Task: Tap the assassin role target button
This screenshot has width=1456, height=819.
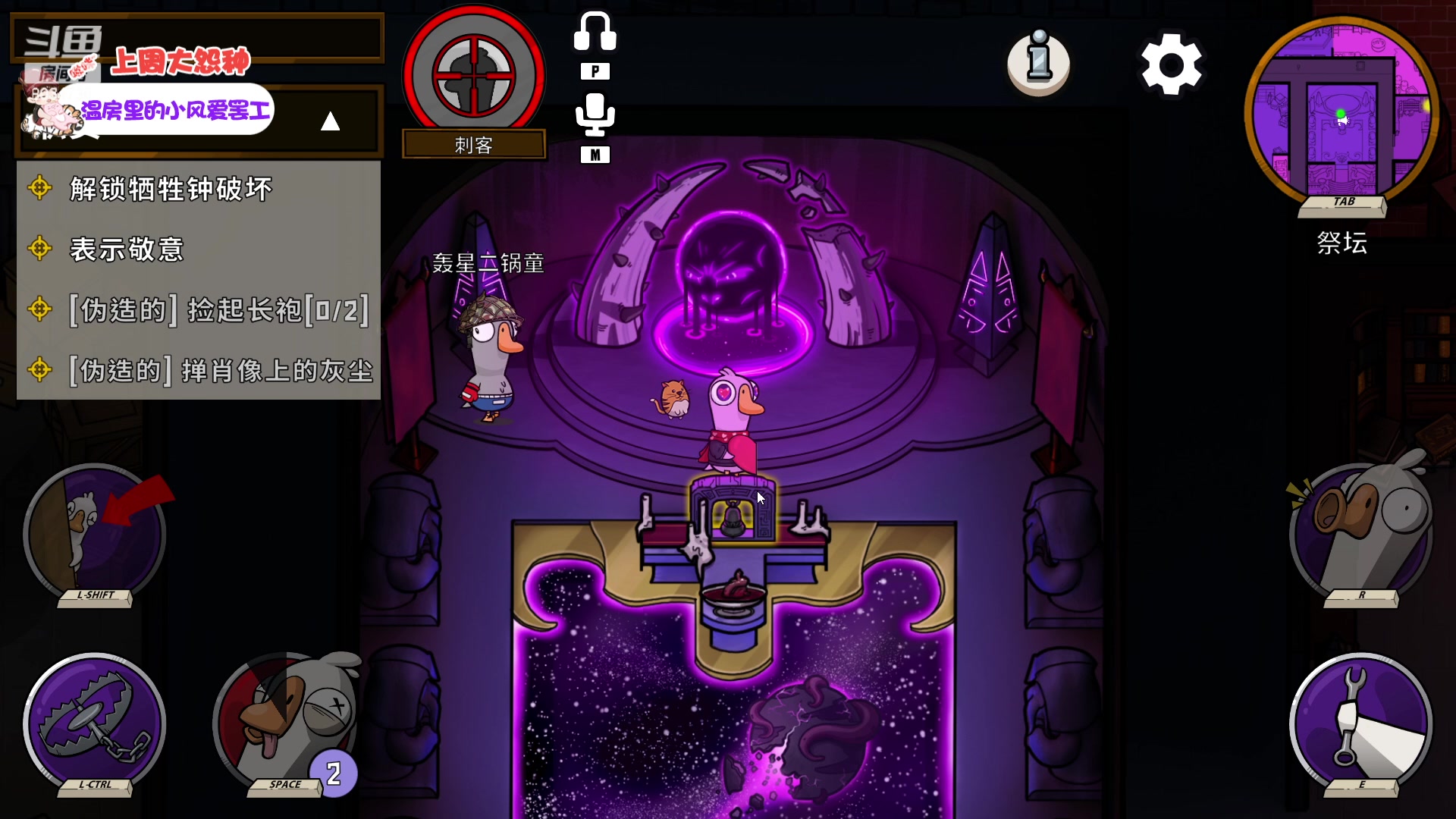Action: (x=474, y=76)
